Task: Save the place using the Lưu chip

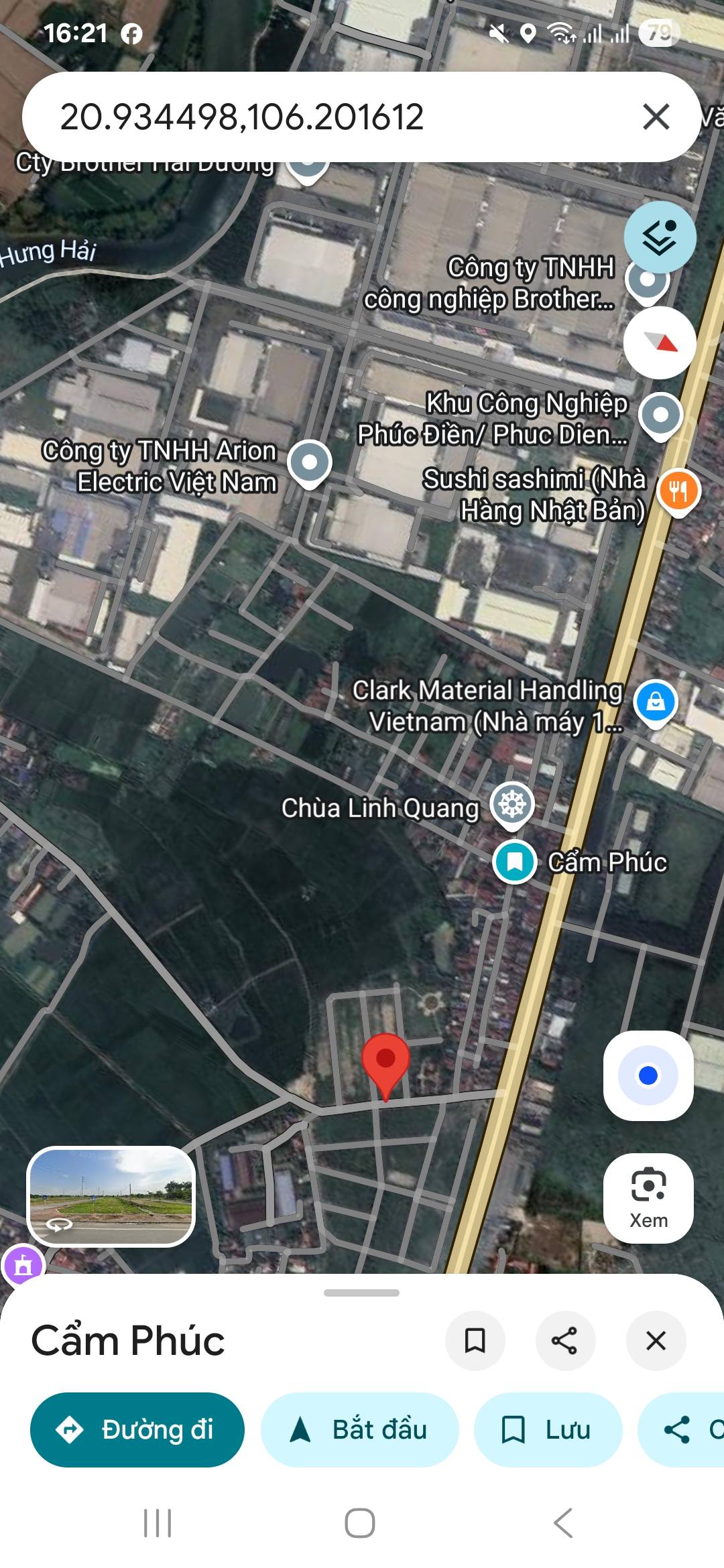Action: 548,1429
